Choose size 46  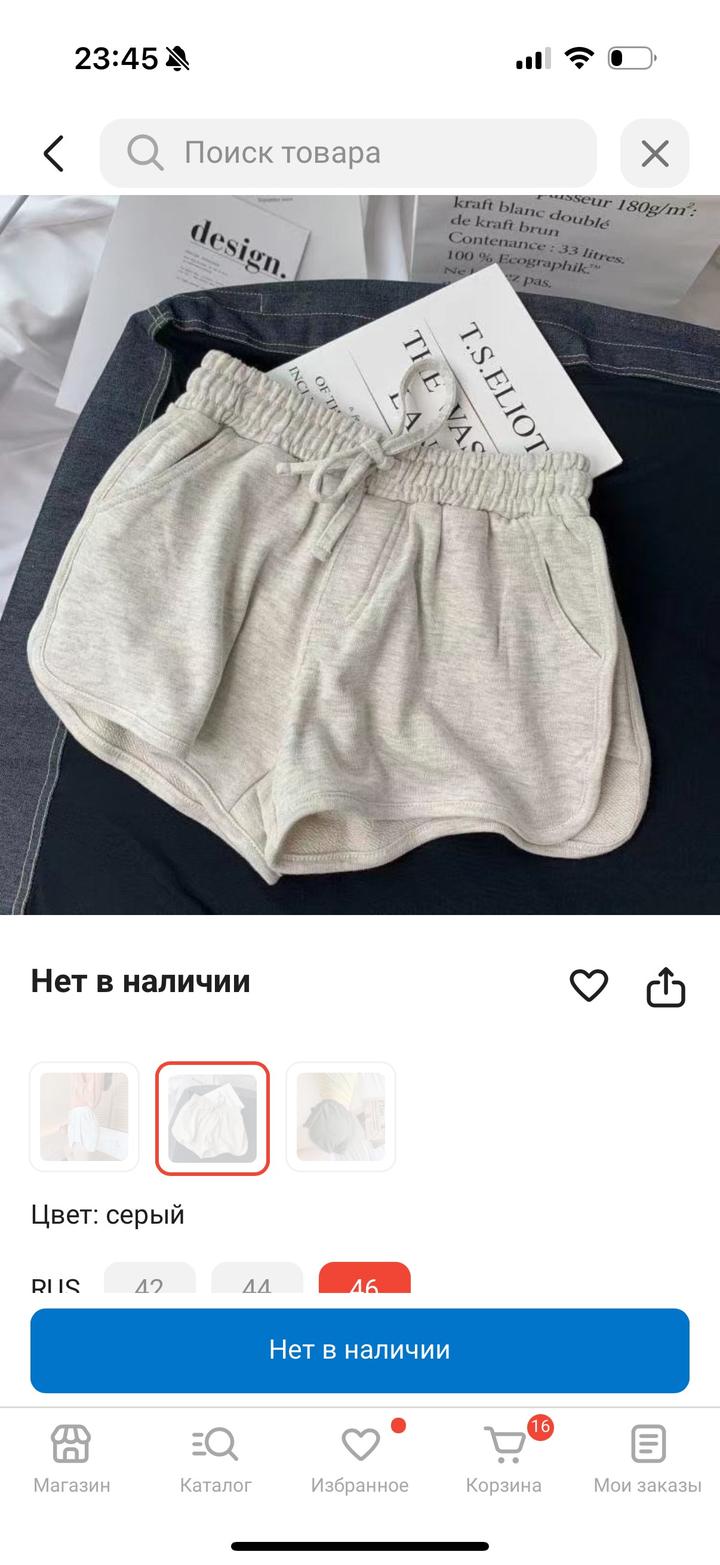[x=364, y=1280]
